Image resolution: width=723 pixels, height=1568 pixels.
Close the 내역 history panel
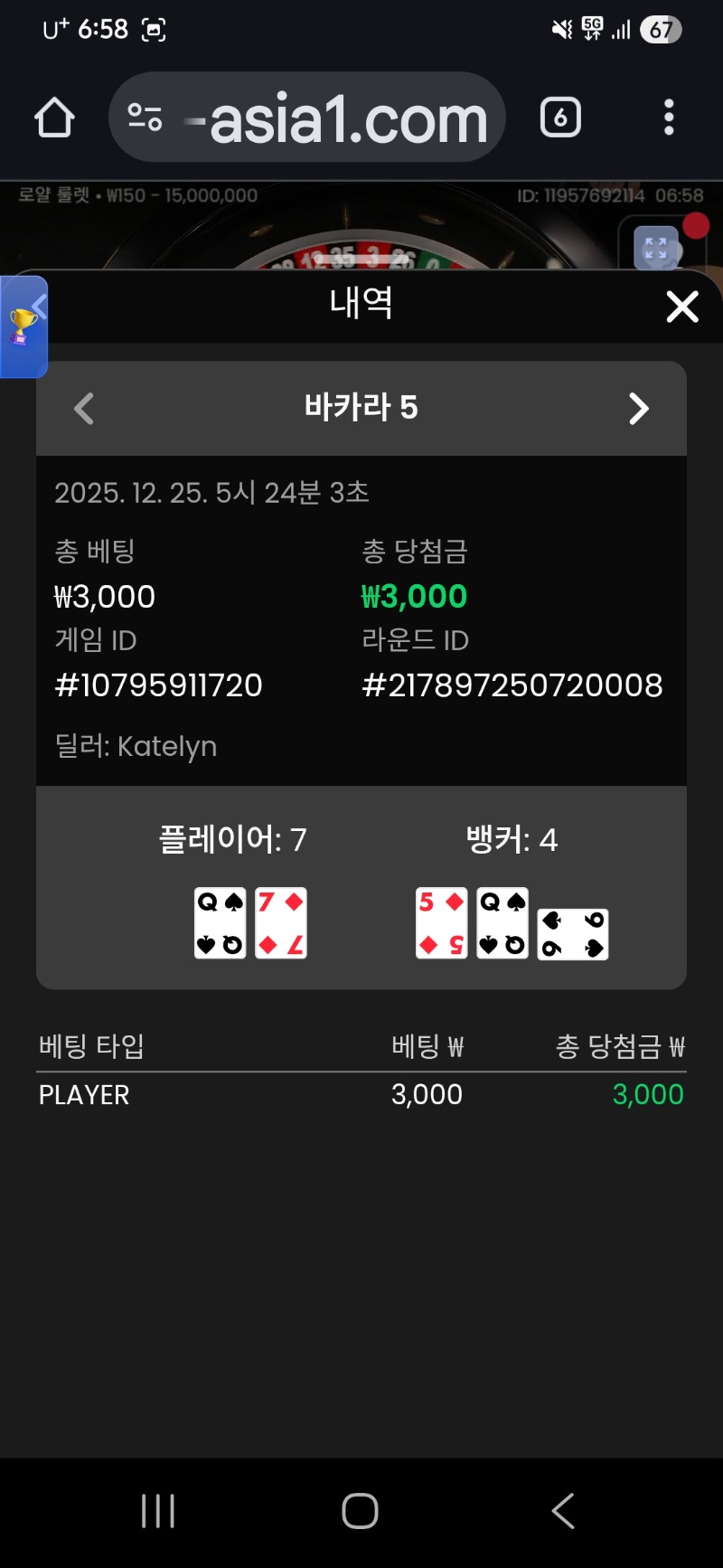tap(682, 307)
